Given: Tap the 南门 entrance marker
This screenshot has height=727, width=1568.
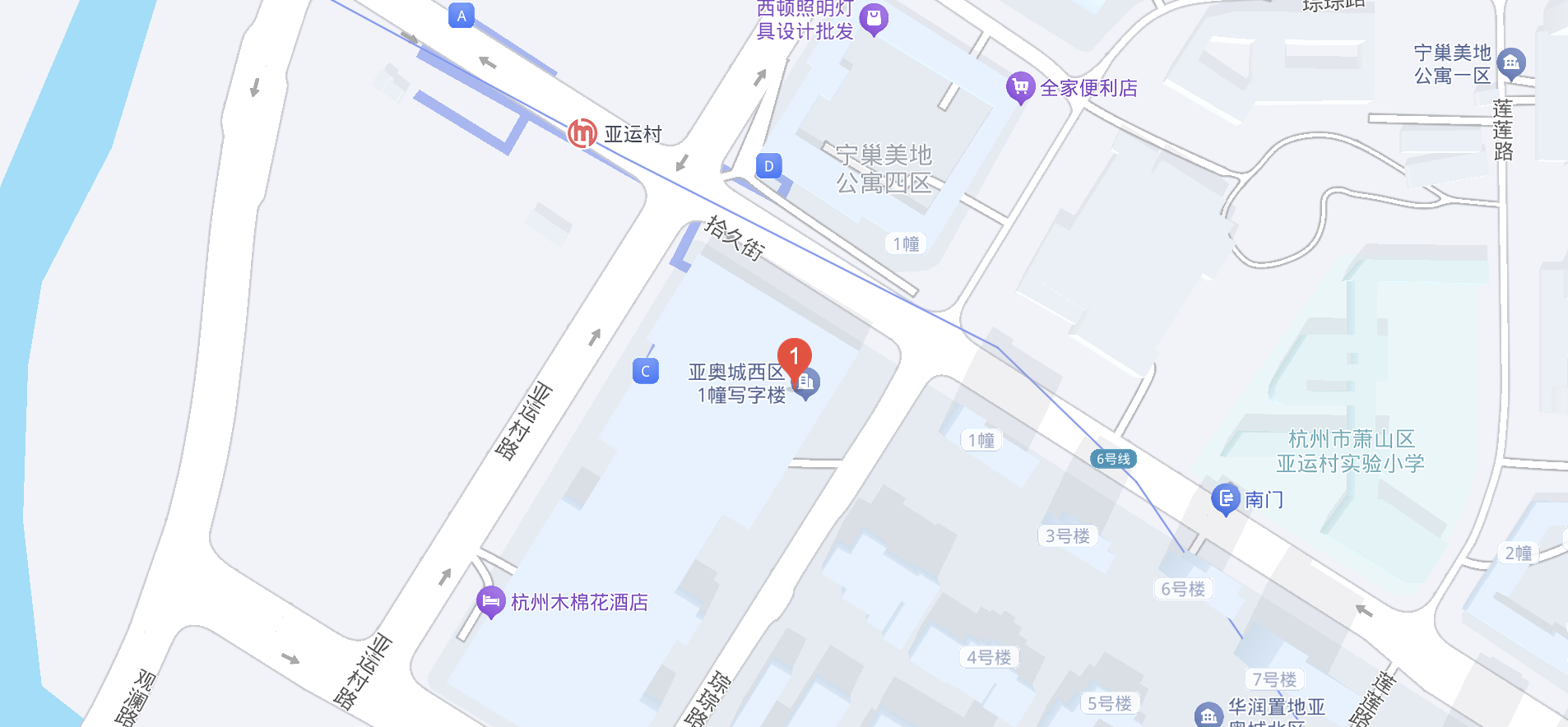Looking at the screenshot, I should coord(1226,498).
